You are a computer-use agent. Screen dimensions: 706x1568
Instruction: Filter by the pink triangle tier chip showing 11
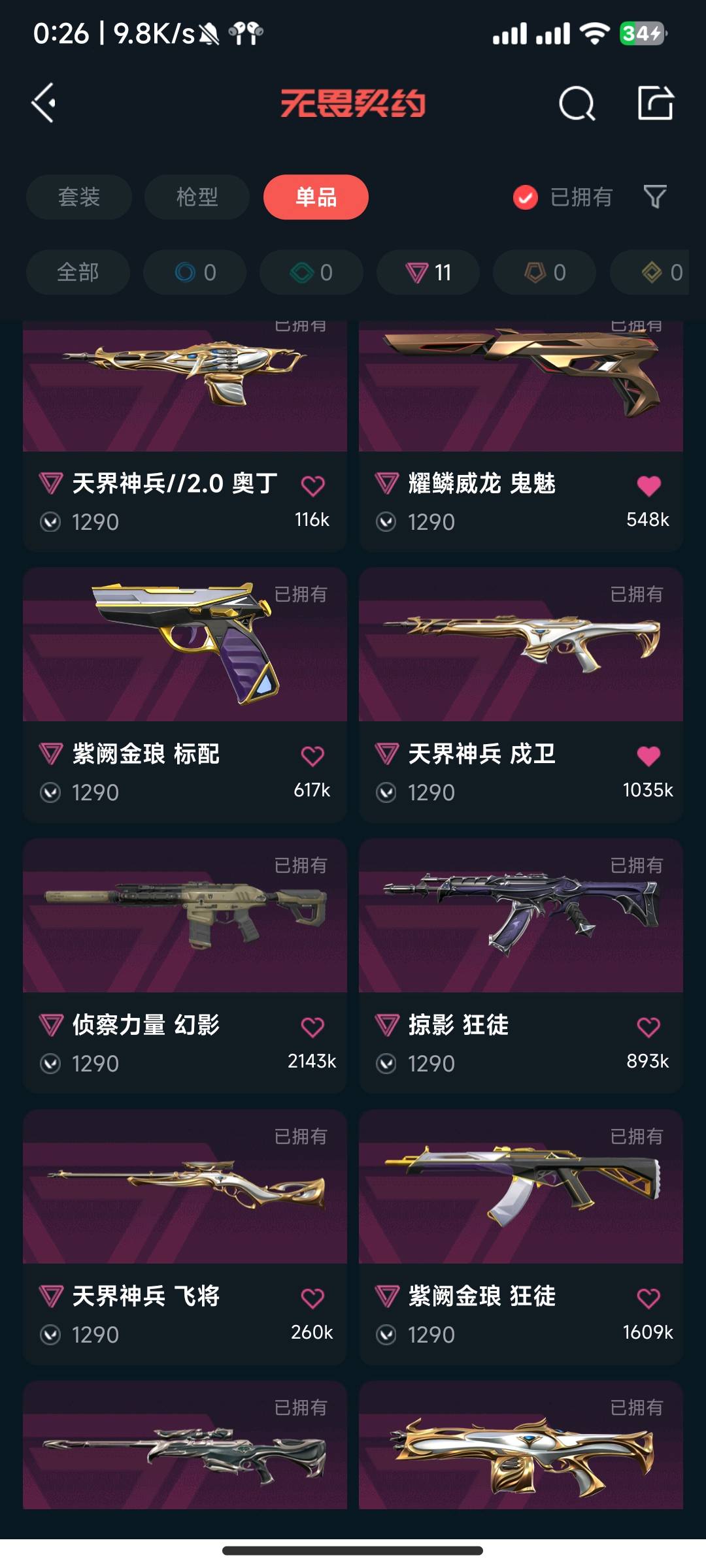coord(428,272)
